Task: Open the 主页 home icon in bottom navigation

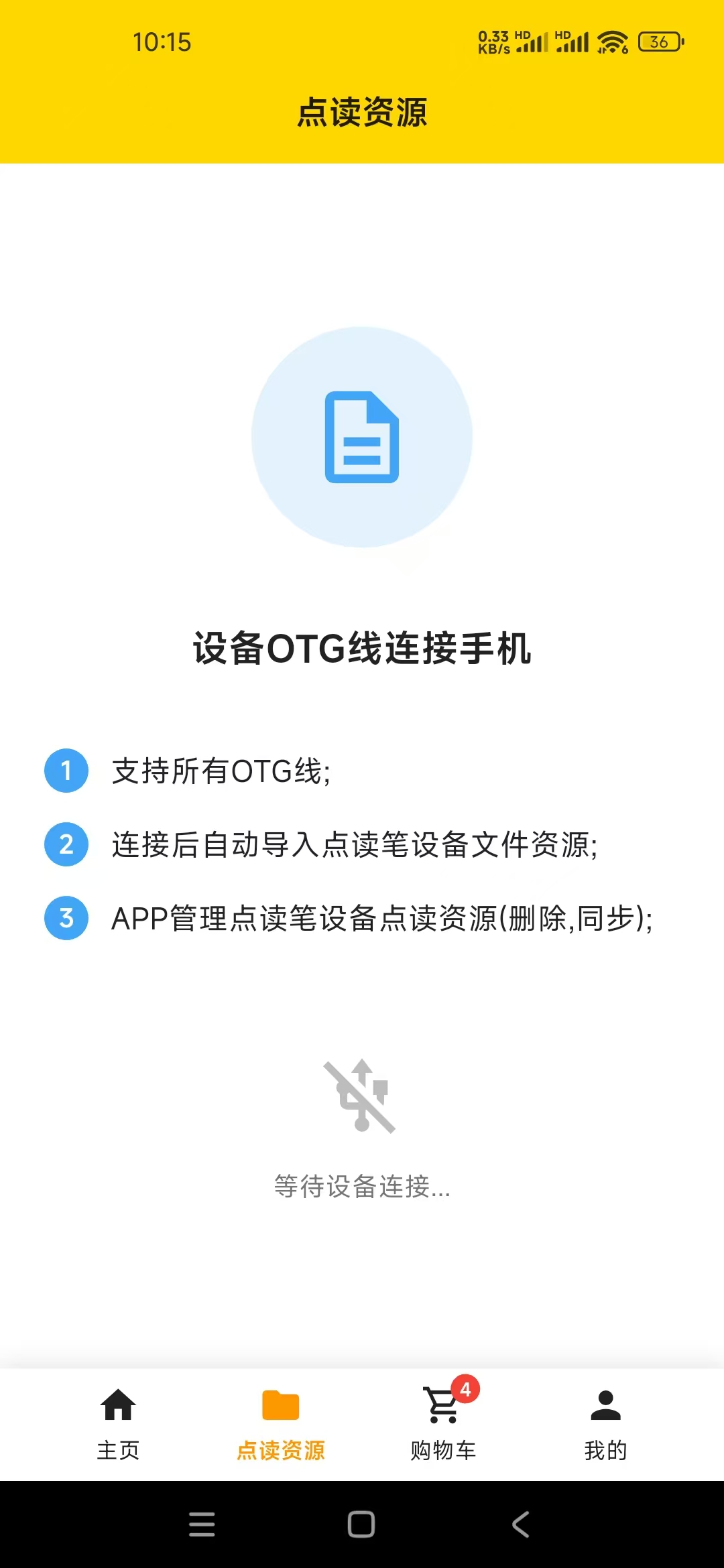Action: click(x=119, y=1404)
